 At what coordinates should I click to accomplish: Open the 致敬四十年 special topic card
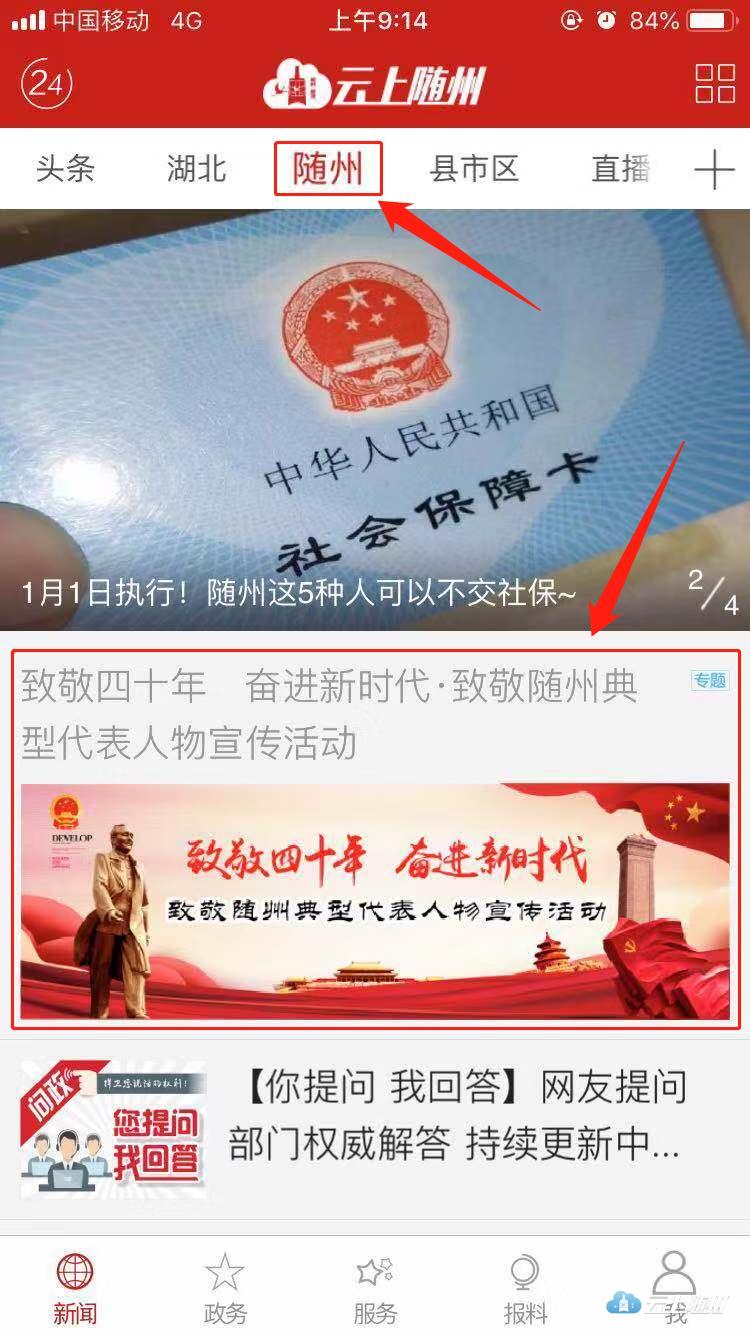click(375, 838)
